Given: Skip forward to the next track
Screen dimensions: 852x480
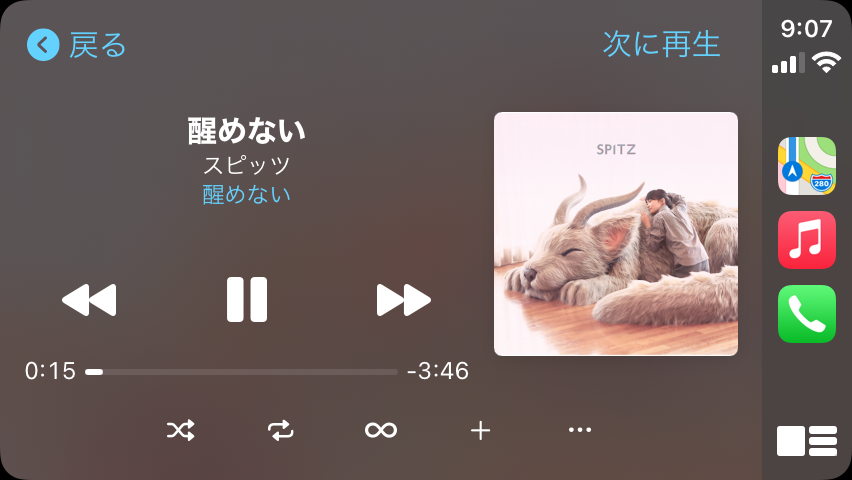Looking at the screenshot, I should [x=403, y=299].
